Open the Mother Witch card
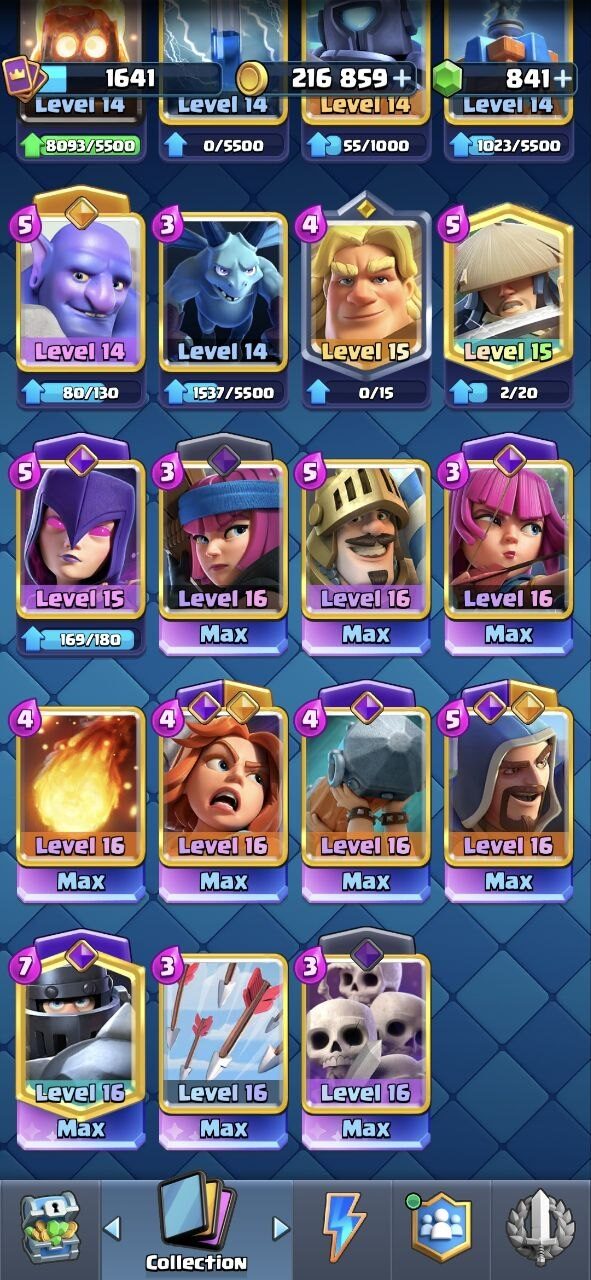The image size is (591, 1280). pos(79,545)
